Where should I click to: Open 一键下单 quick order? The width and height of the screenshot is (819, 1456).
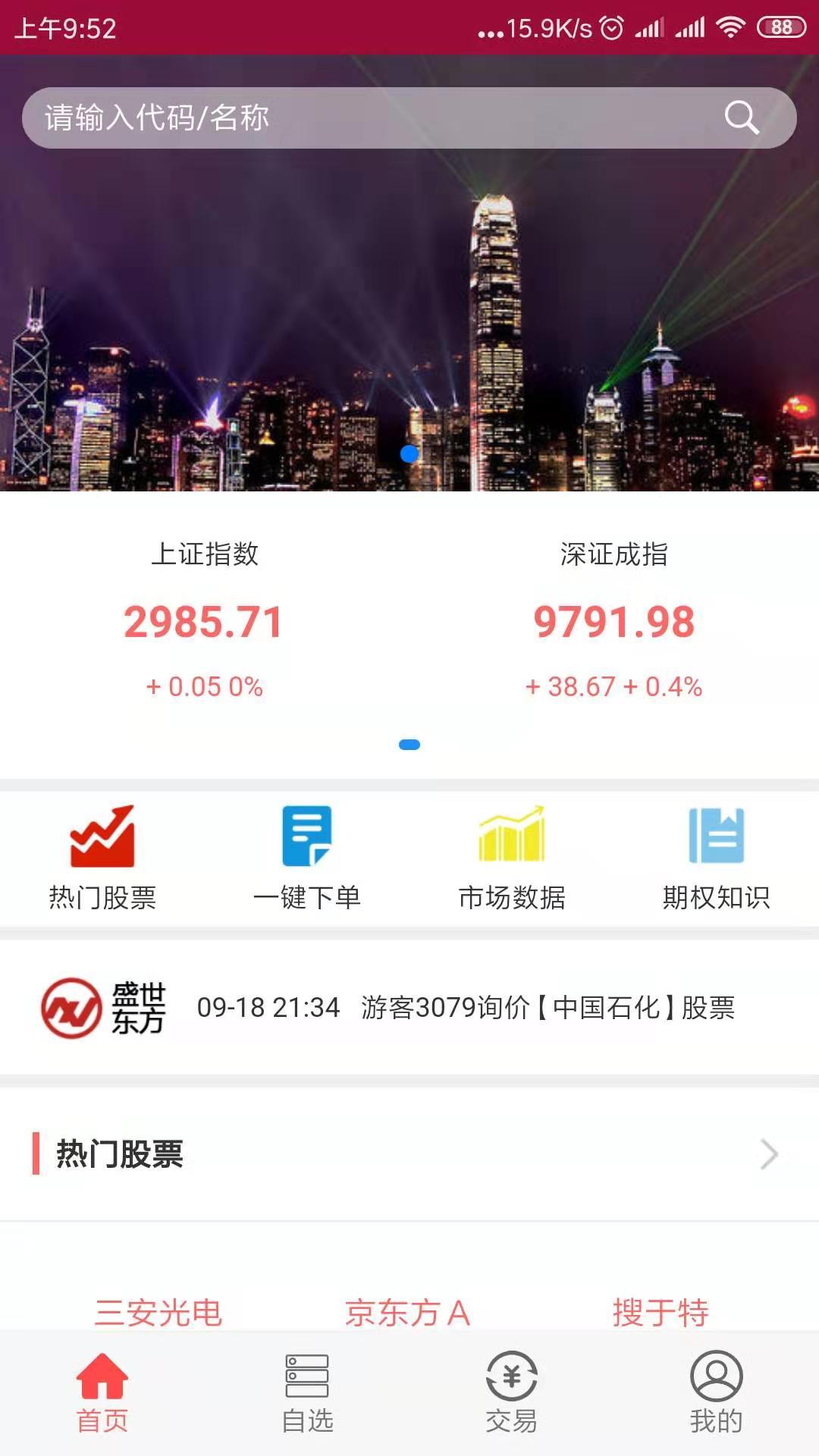coord(307,857)
